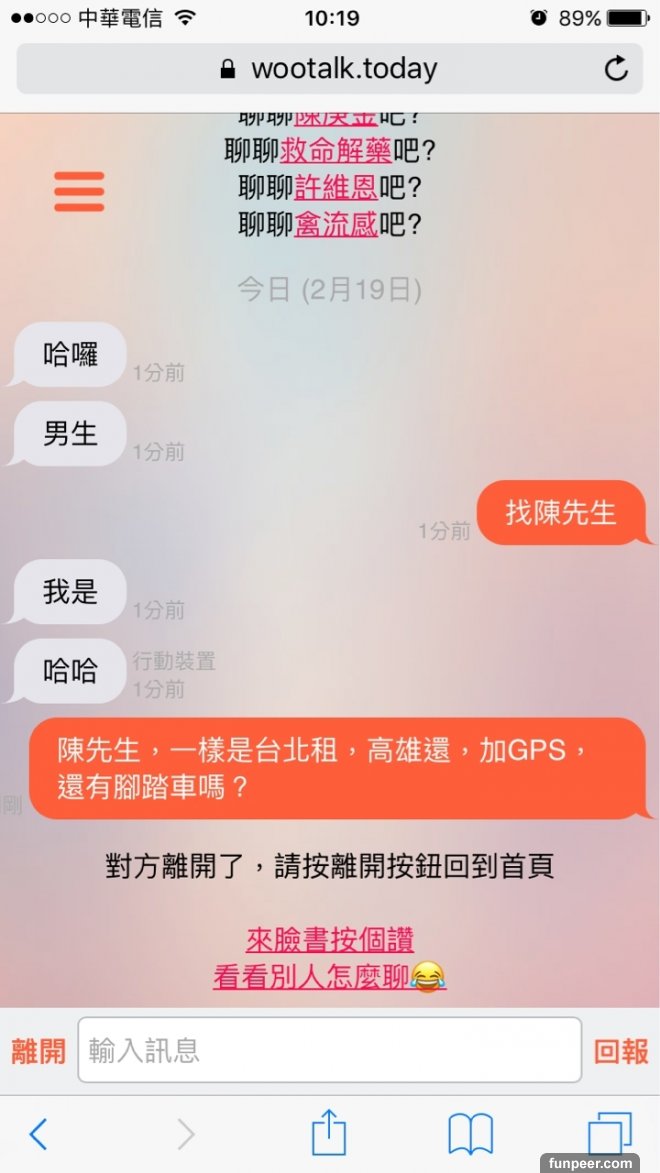This screenshot has width=660, height=1173.
Task: Open the 救命解藥 topic link
Action: (335, 151)
